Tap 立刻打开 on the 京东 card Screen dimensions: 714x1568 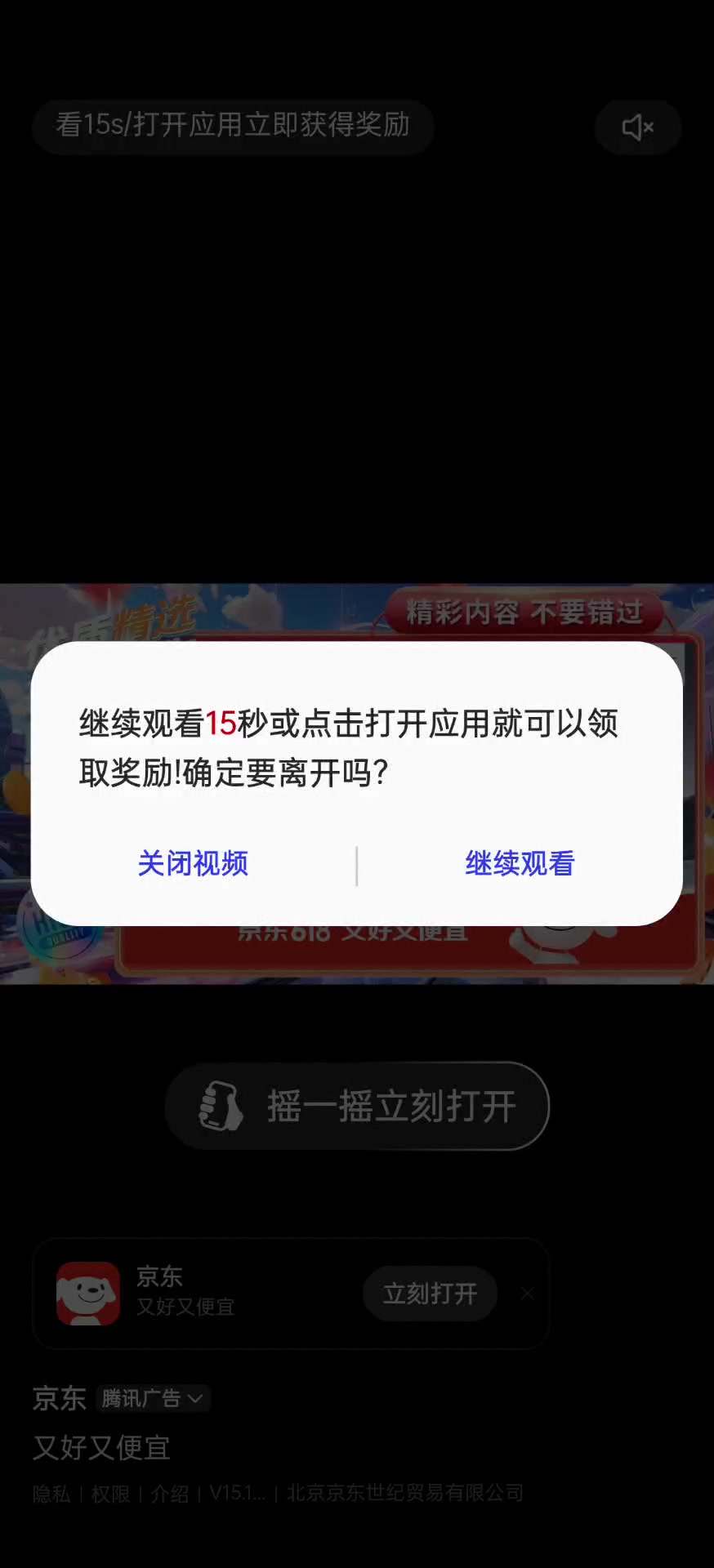(x=430, y=1294)
